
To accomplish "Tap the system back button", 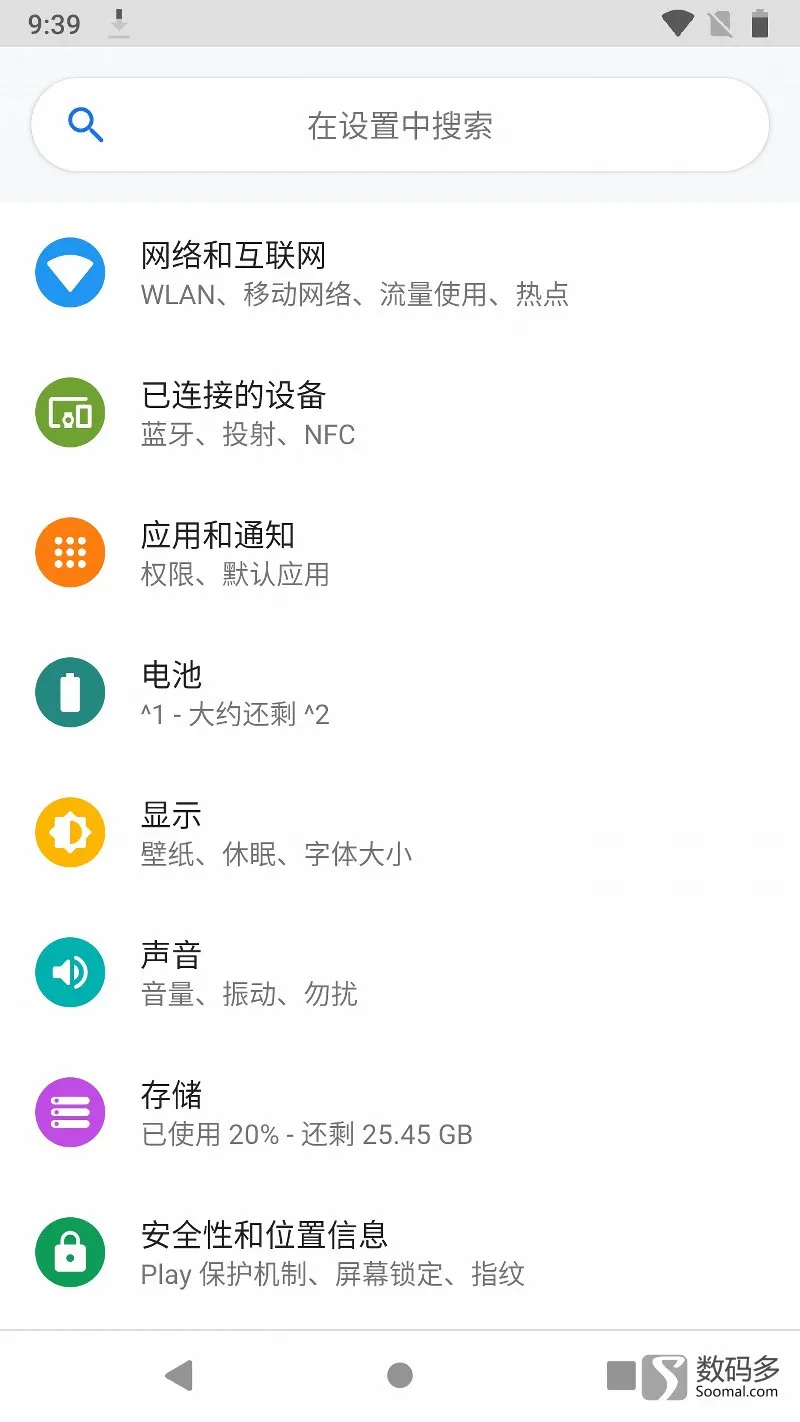I will pos(179,1376).
